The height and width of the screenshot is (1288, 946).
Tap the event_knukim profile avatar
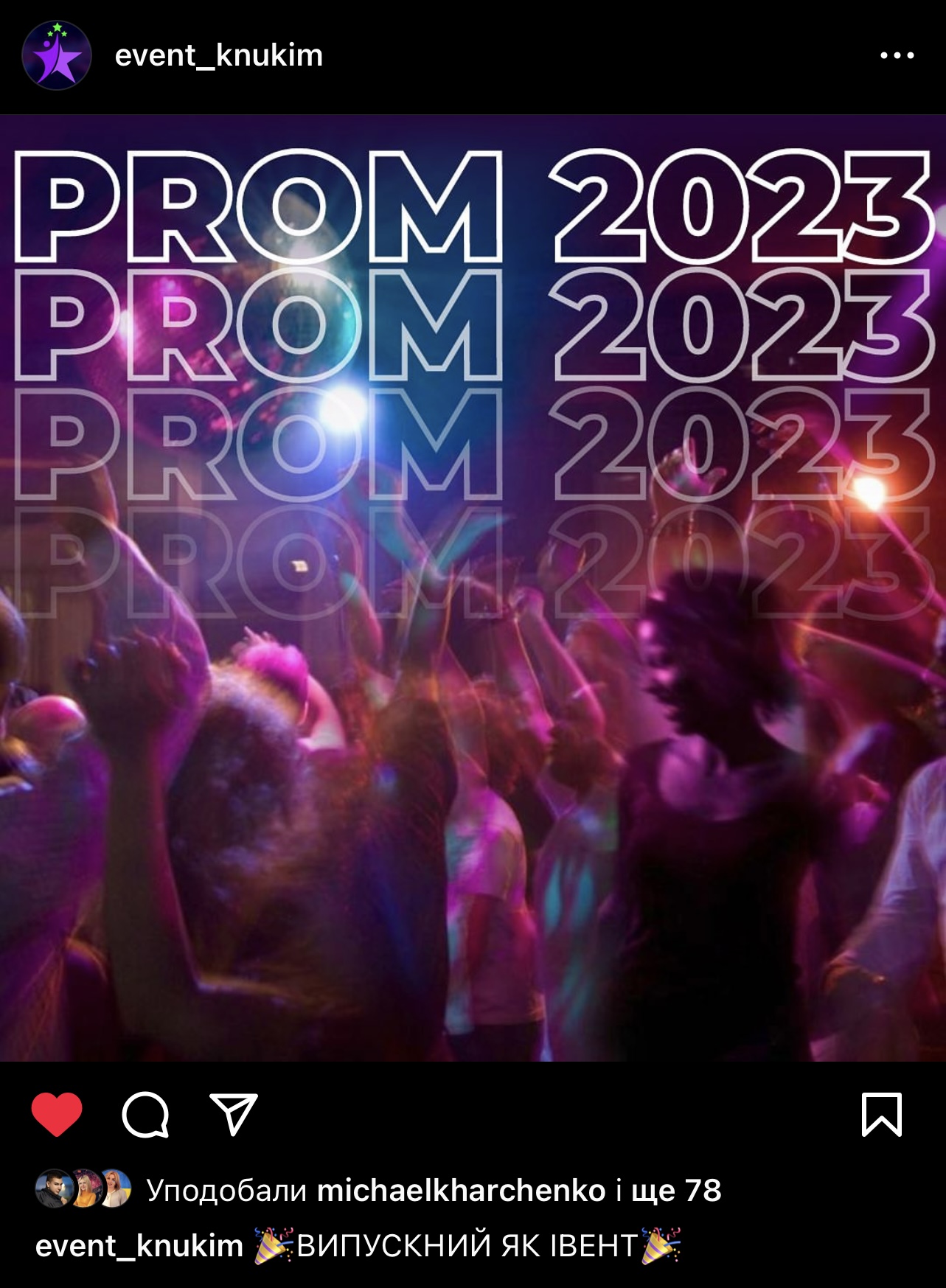coord(57,55)
